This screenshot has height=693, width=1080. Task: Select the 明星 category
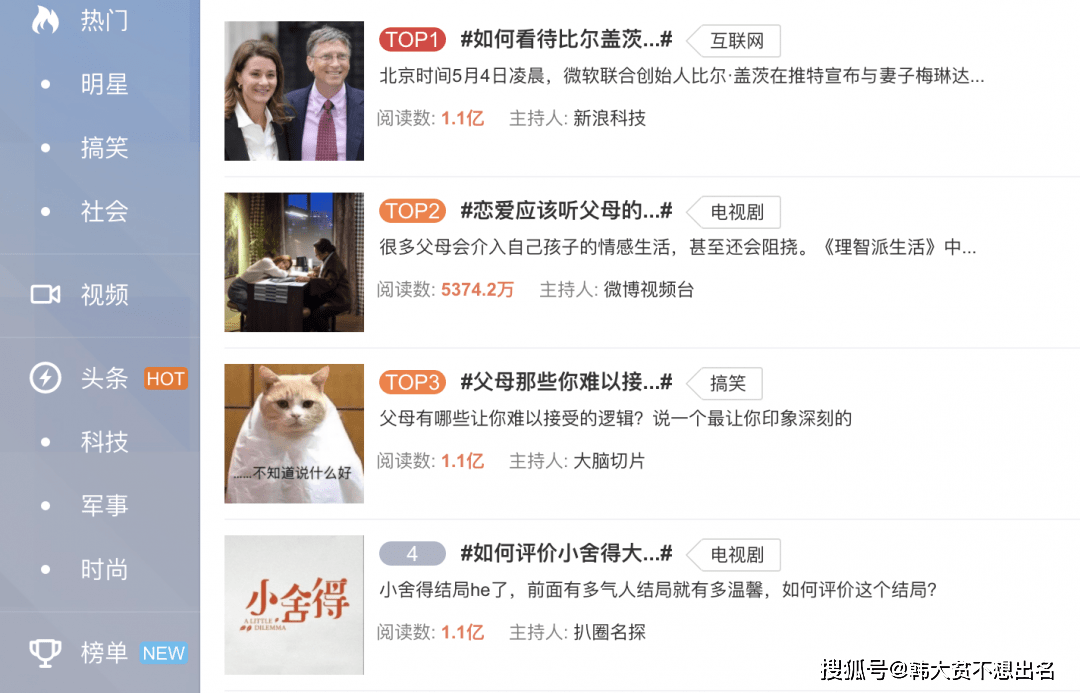click(x=104, y=85)
